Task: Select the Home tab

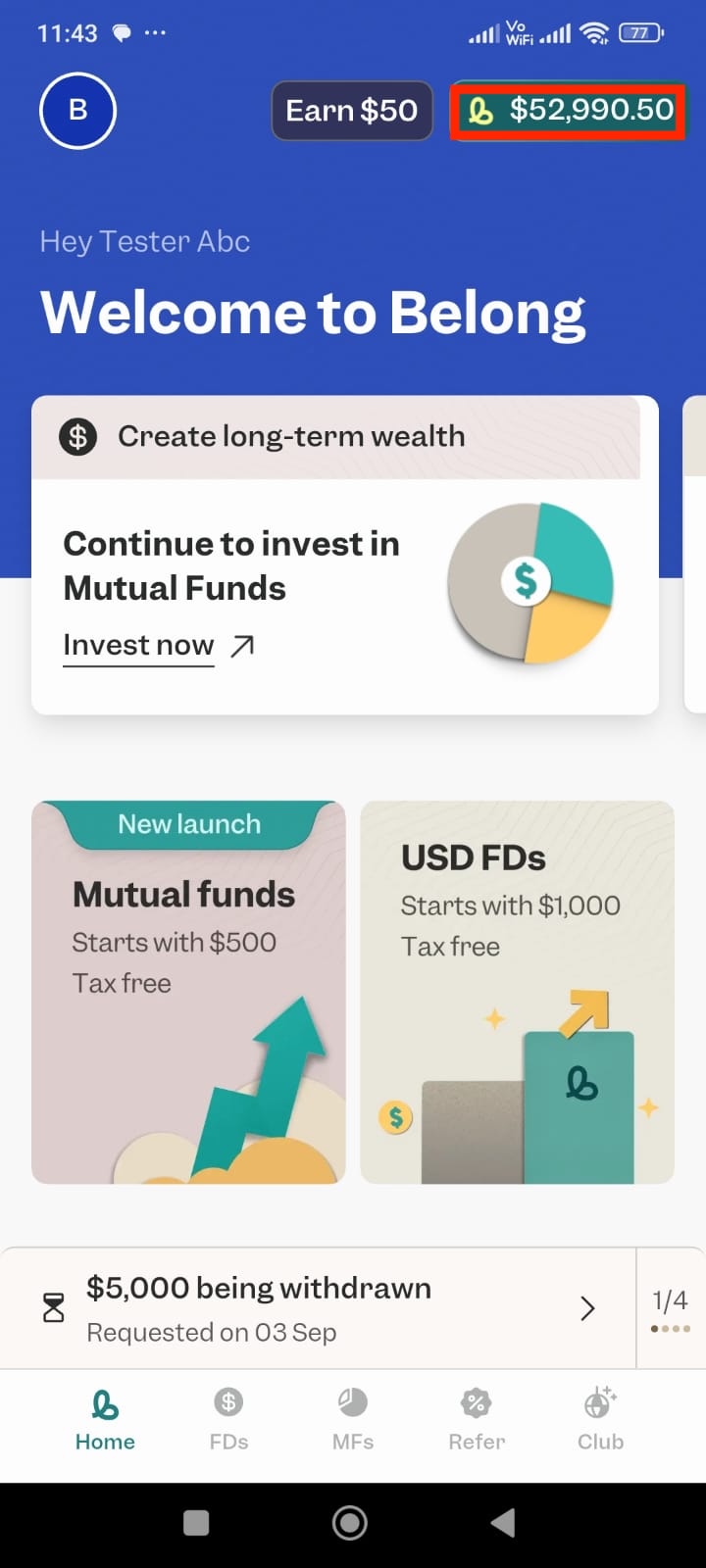Action: [105, 1419]
